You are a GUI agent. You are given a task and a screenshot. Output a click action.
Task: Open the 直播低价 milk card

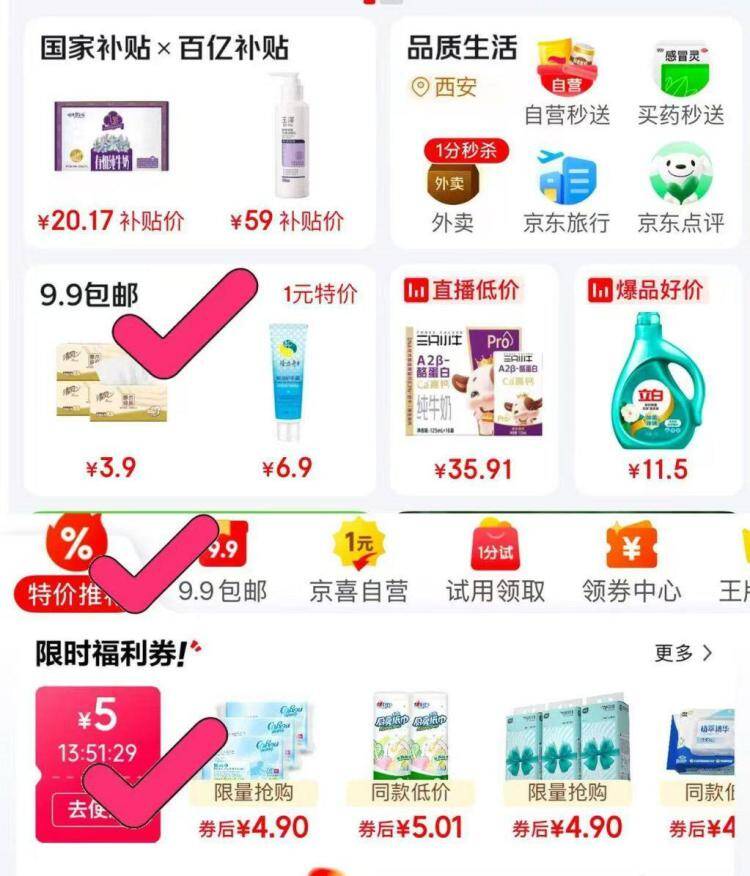[474, 385]
